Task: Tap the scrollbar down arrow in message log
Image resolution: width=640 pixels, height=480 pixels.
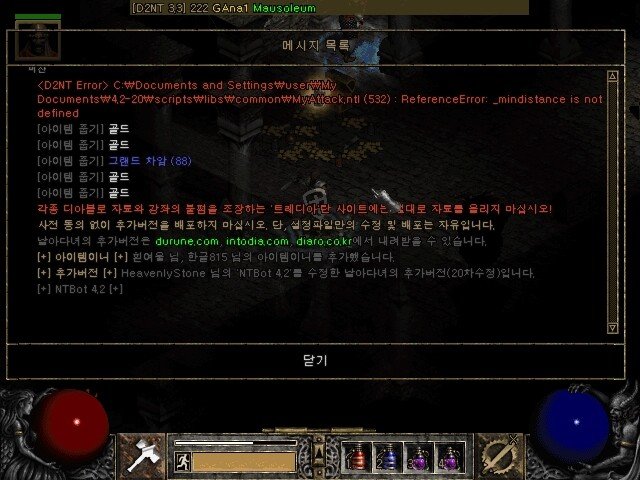Action: point(612,327)
